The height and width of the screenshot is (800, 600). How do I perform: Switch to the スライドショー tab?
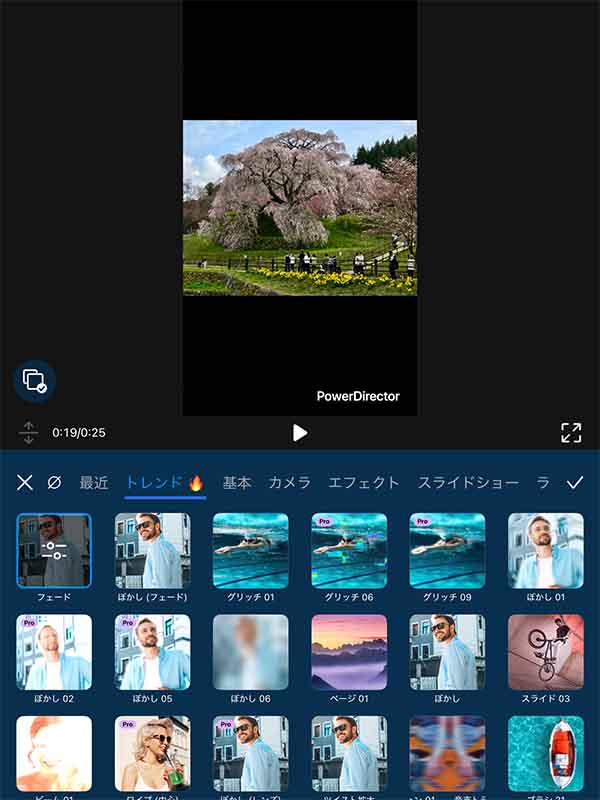tap(468, 482)
